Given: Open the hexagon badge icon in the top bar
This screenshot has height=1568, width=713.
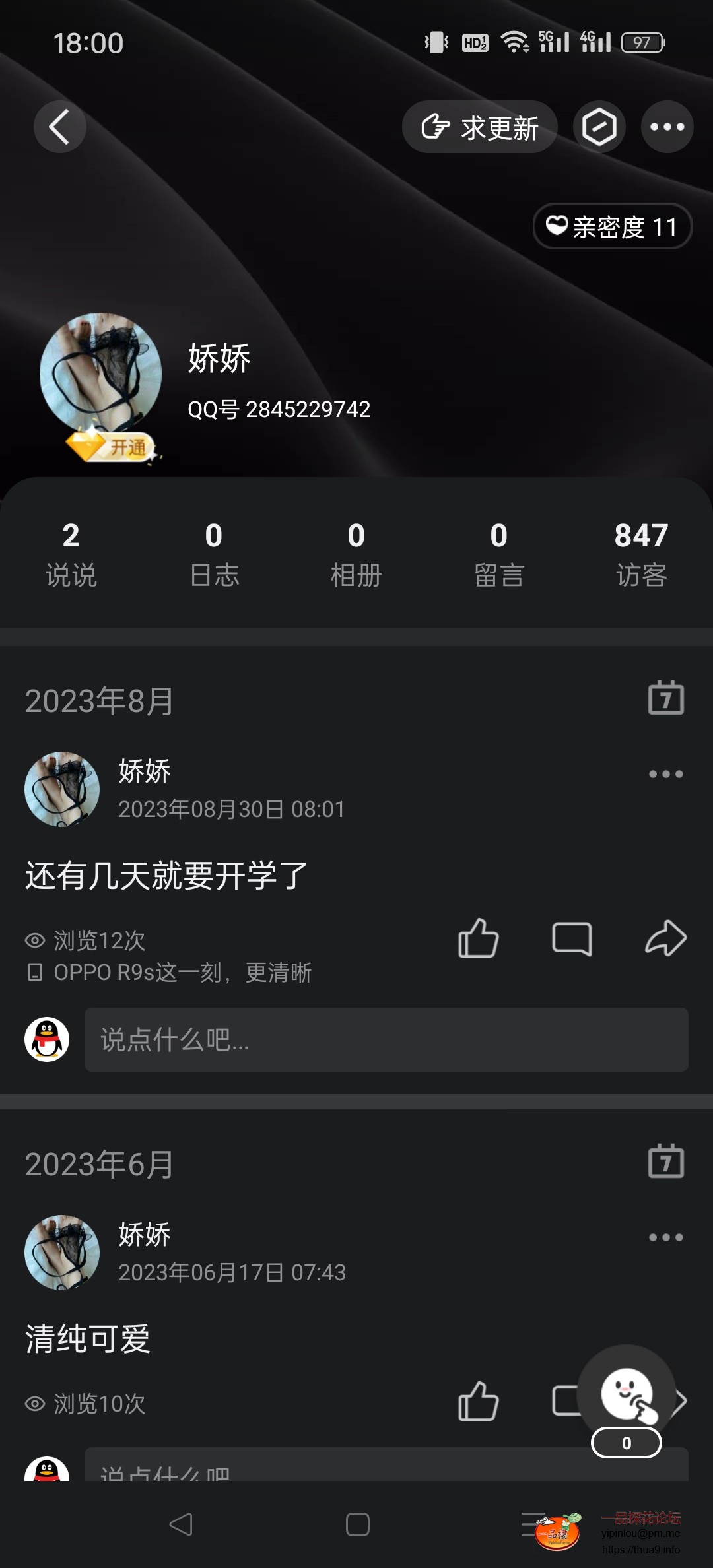Looking at the screenshot, I should [x=599, y=127].
